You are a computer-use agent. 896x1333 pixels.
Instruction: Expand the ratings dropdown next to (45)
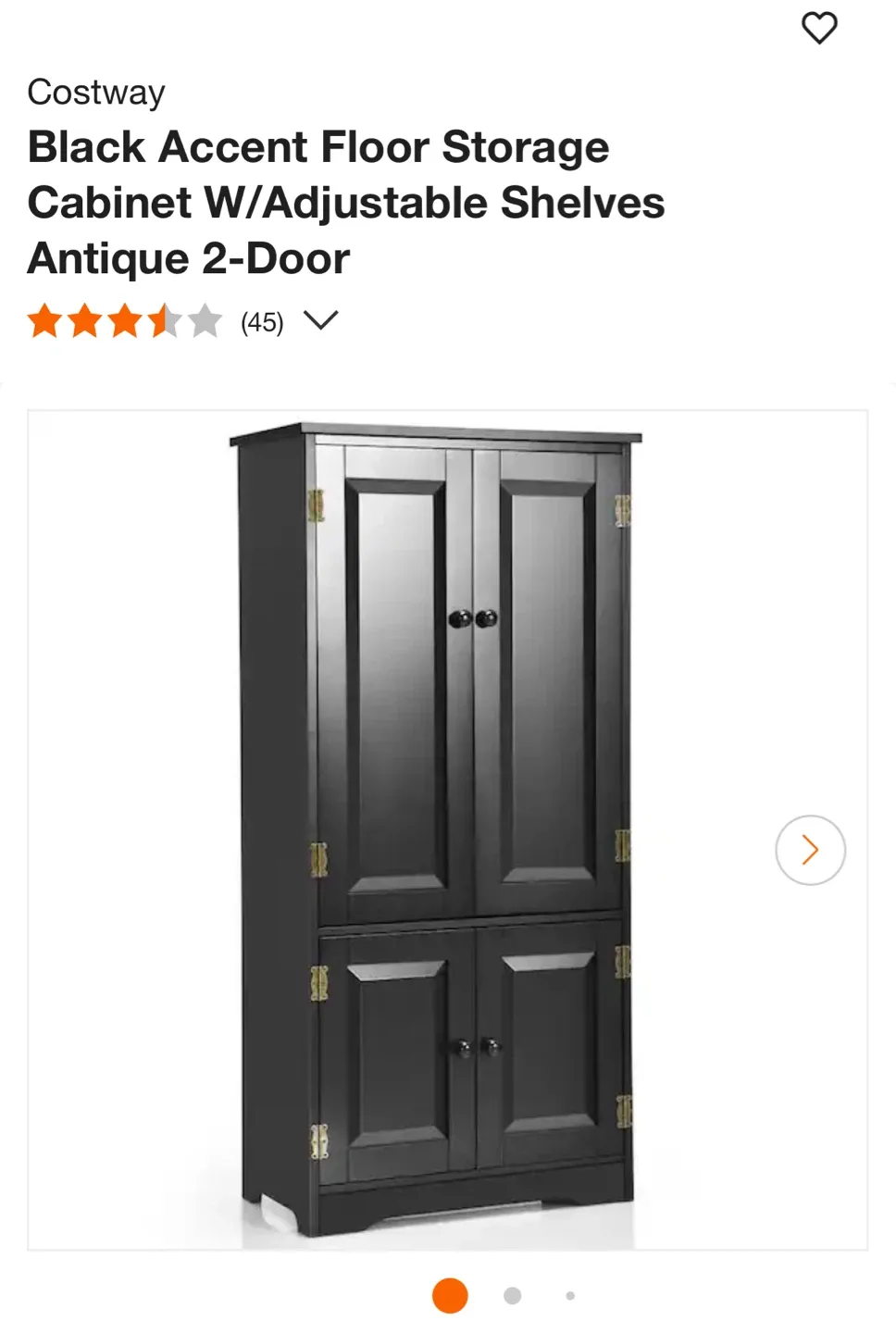click(321, 320)
